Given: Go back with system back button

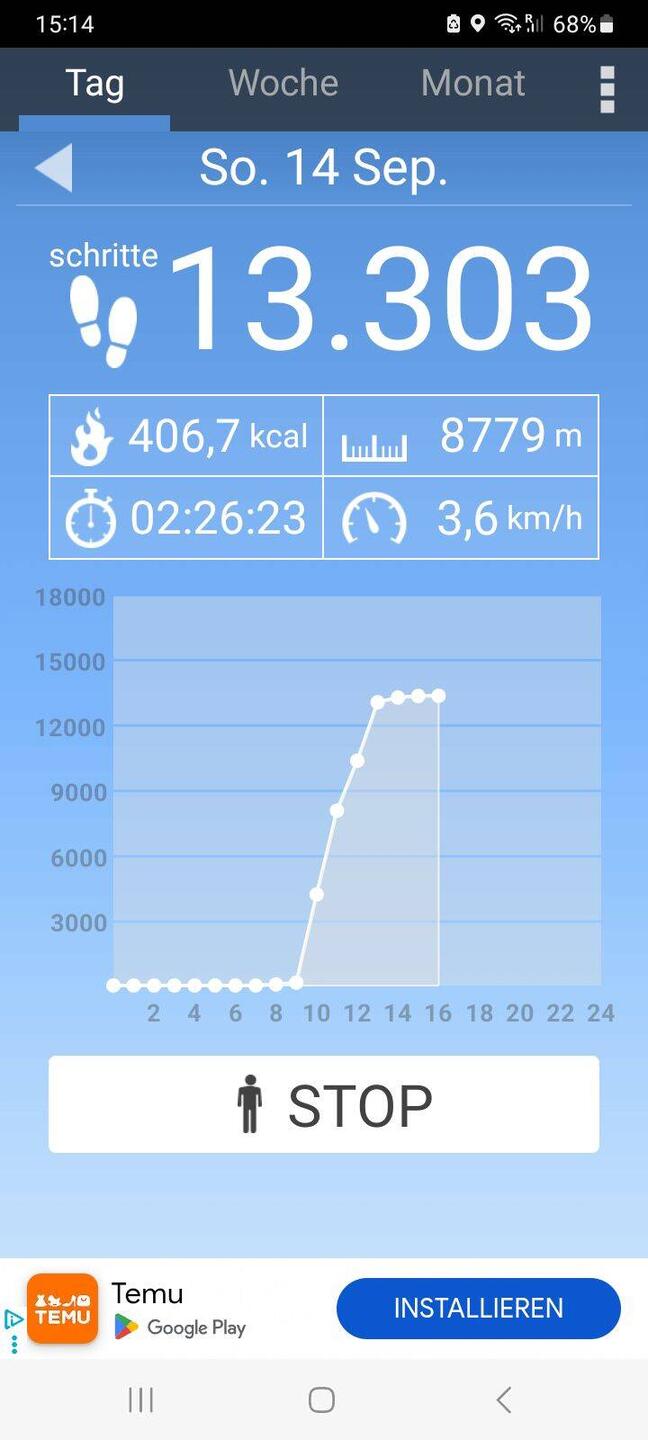Looking at the screenshot, I should pos(504,1399).
